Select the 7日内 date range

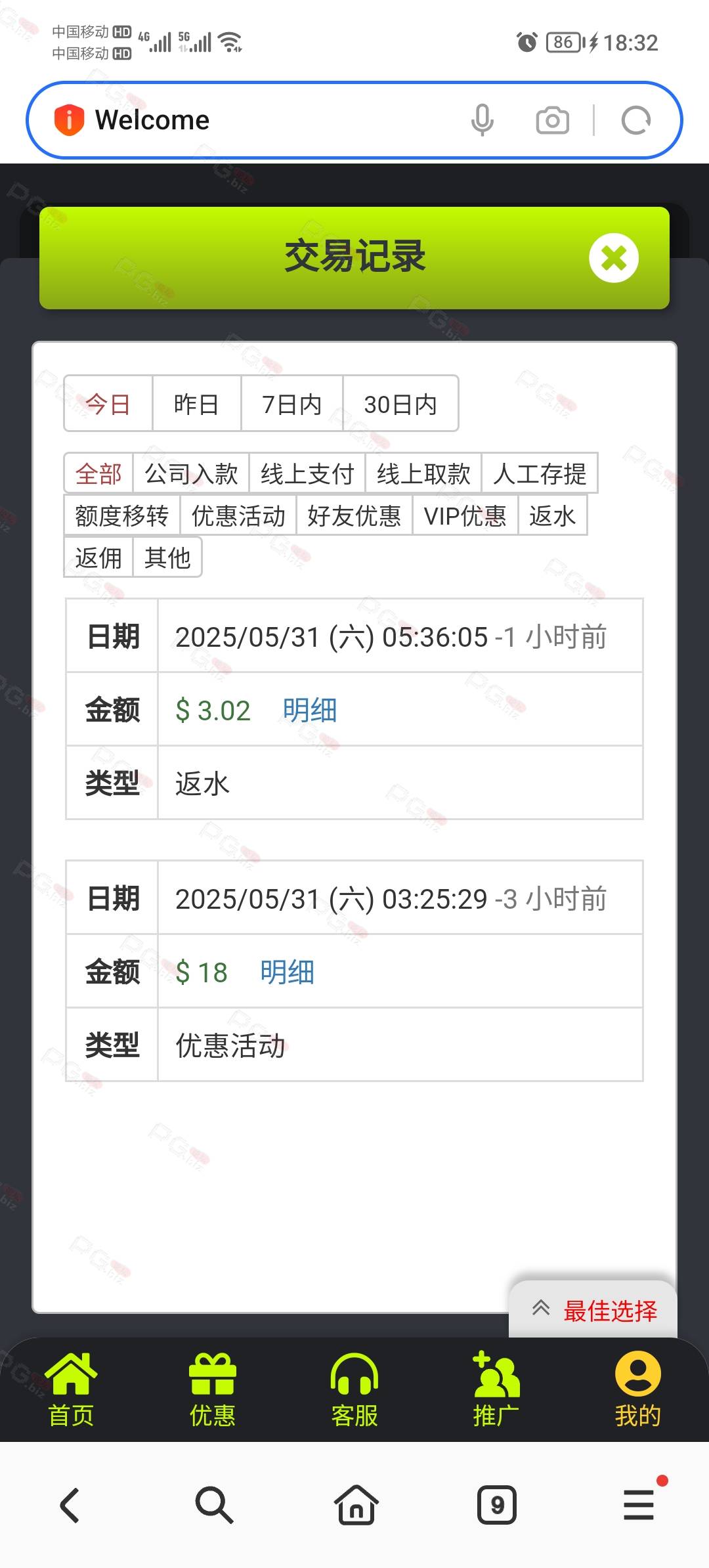click(x=291, y=404)
